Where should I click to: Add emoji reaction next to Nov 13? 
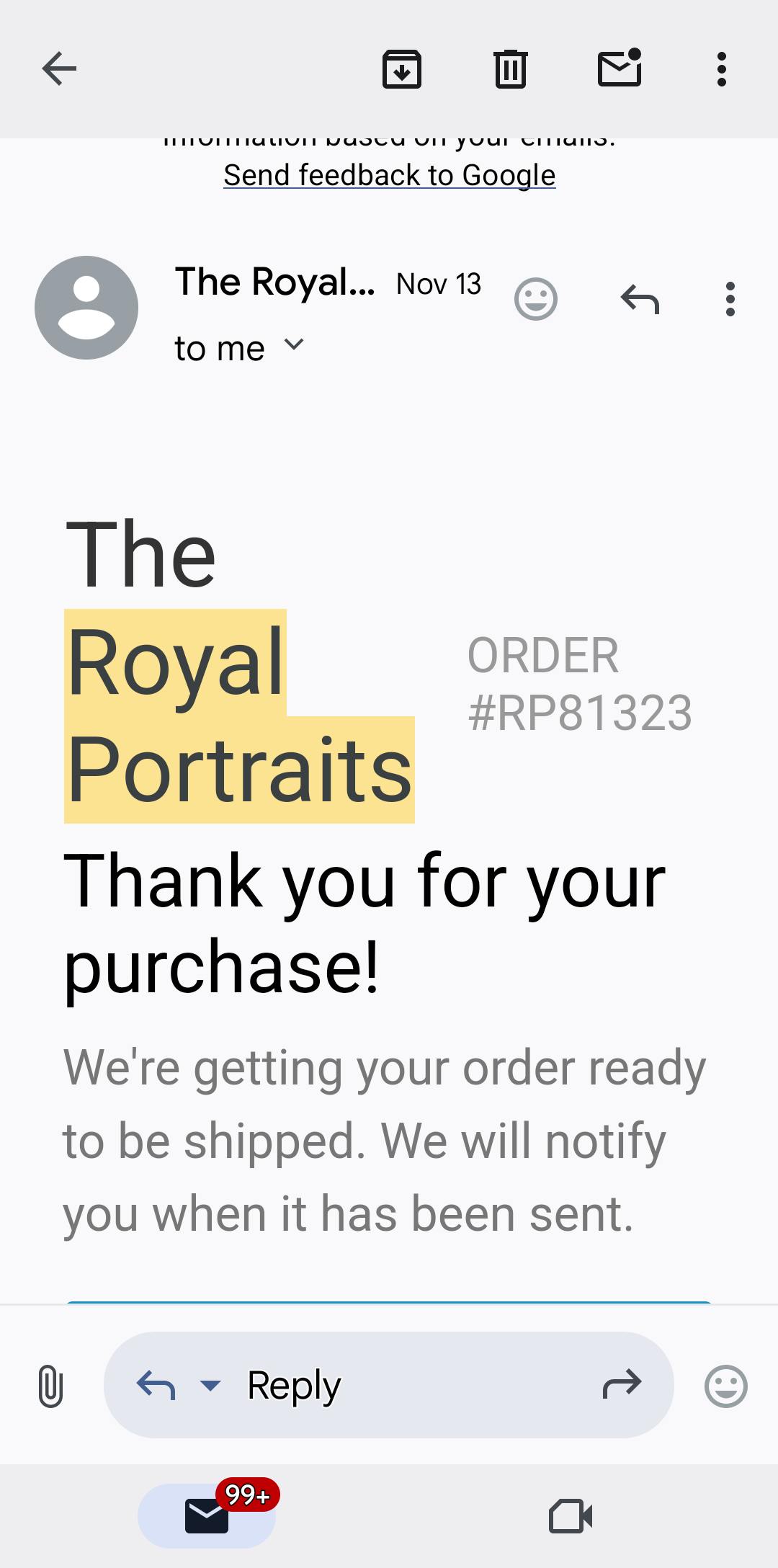tap(536, 298)
